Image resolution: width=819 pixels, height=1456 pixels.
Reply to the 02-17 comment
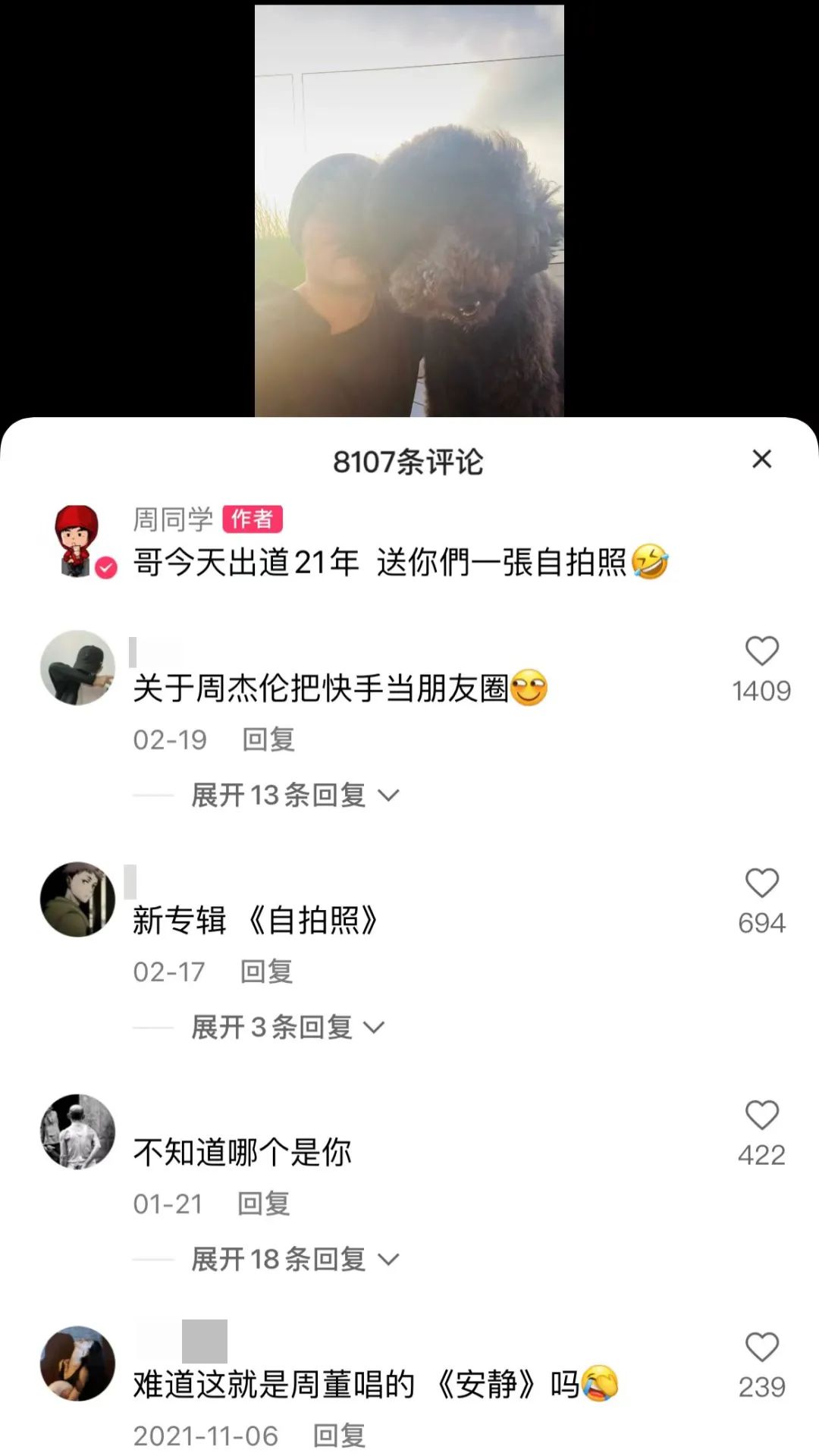(x=266, y=971)
